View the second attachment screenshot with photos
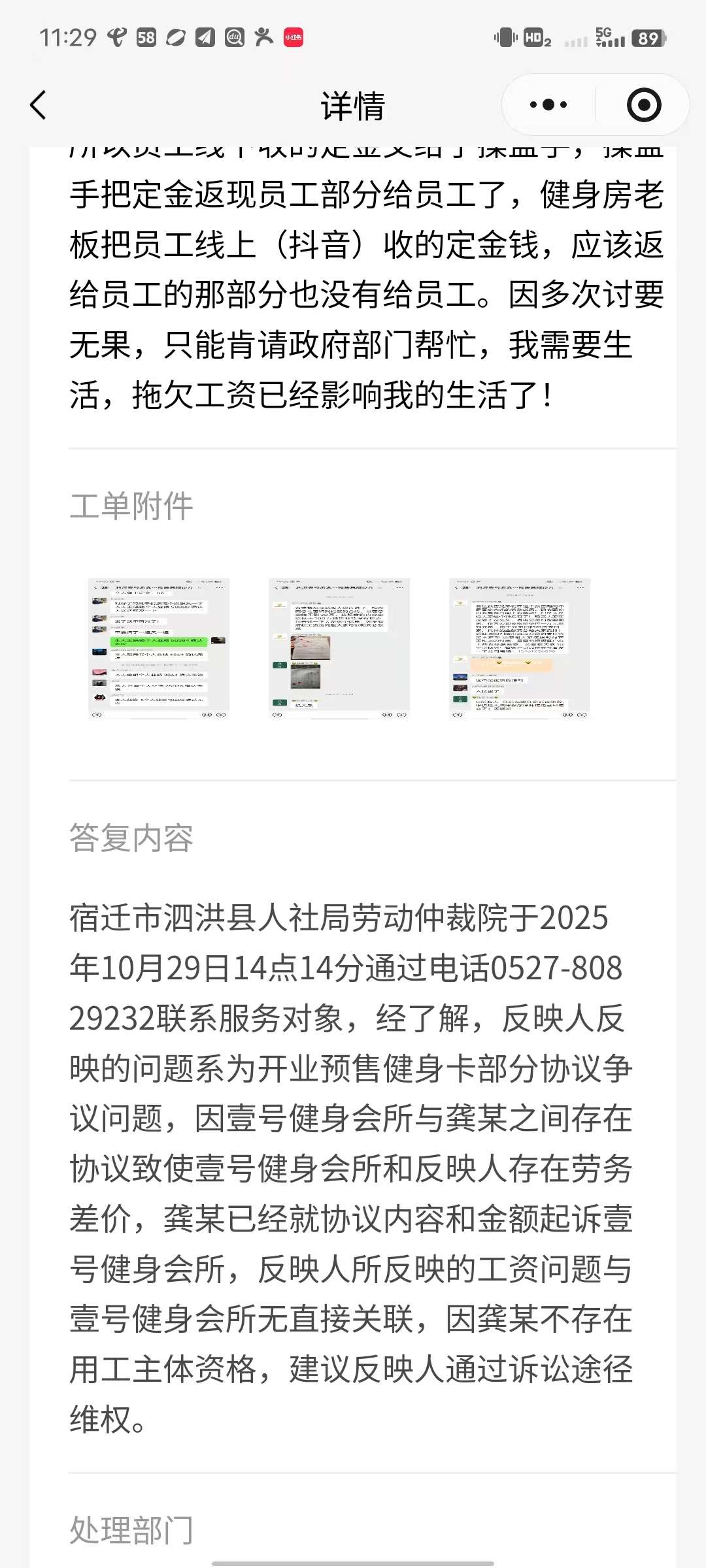This screenshot has width=706, height=1568. tap(339, 648)
